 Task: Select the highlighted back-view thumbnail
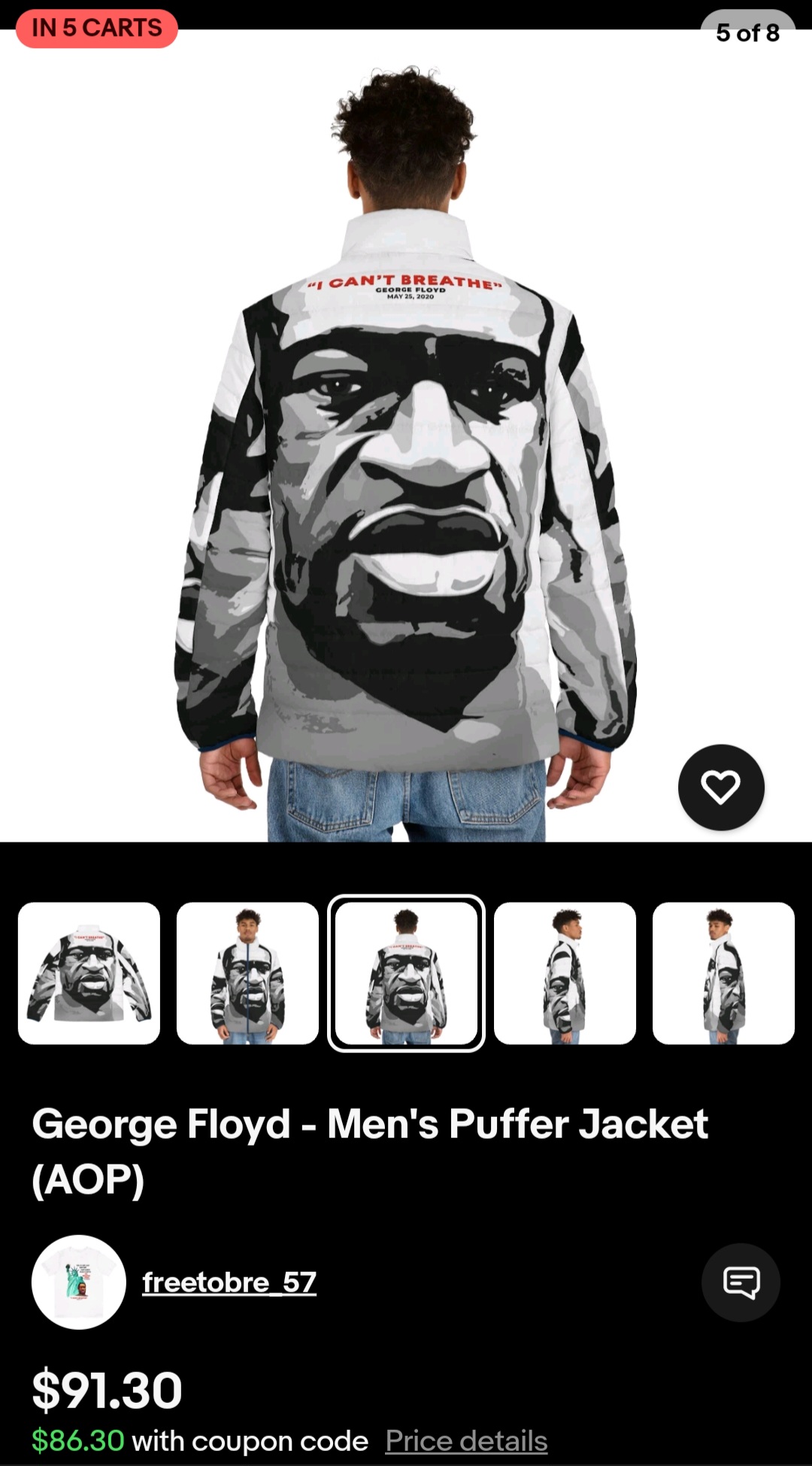[x=406, y=973]
